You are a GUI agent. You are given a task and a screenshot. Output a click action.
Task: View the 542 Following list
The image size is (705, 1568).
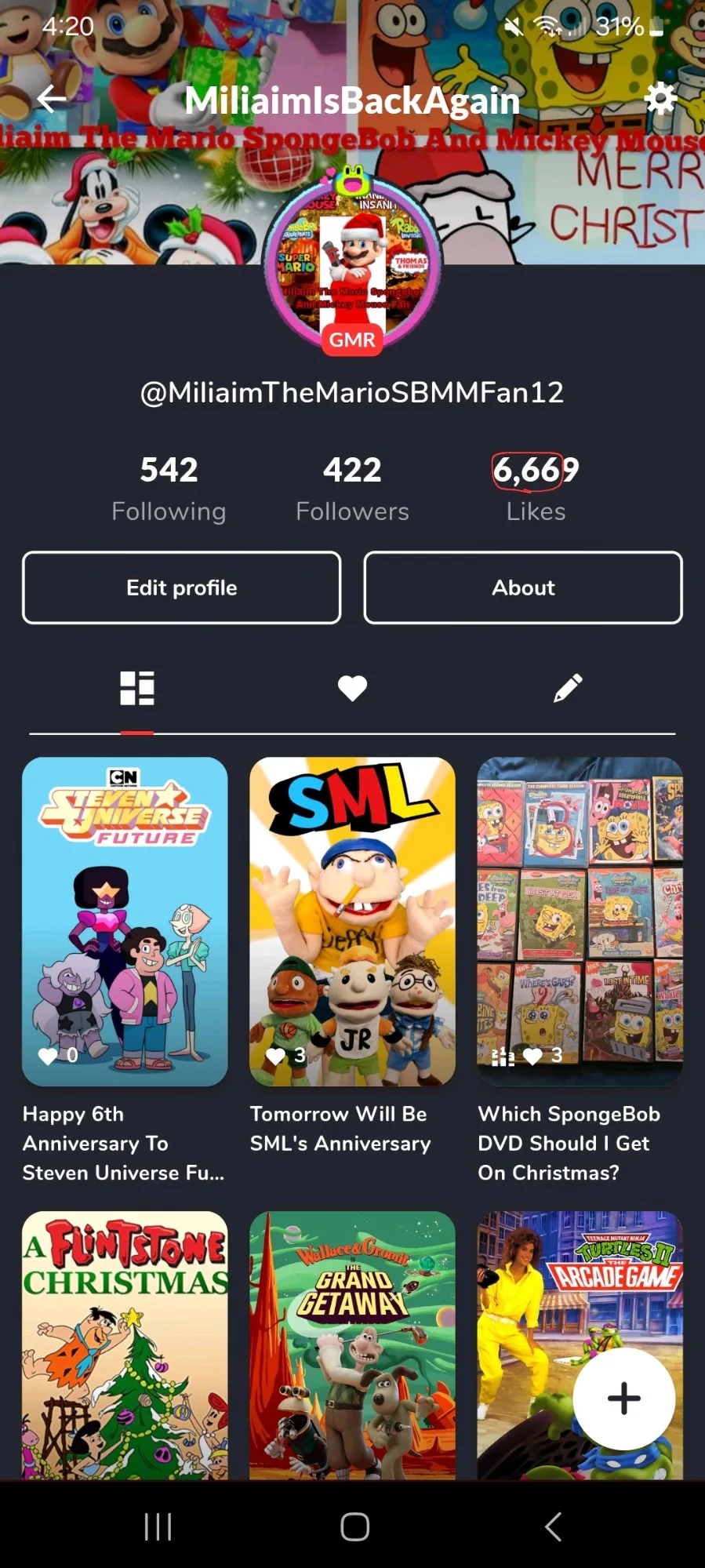coord(169,488)
